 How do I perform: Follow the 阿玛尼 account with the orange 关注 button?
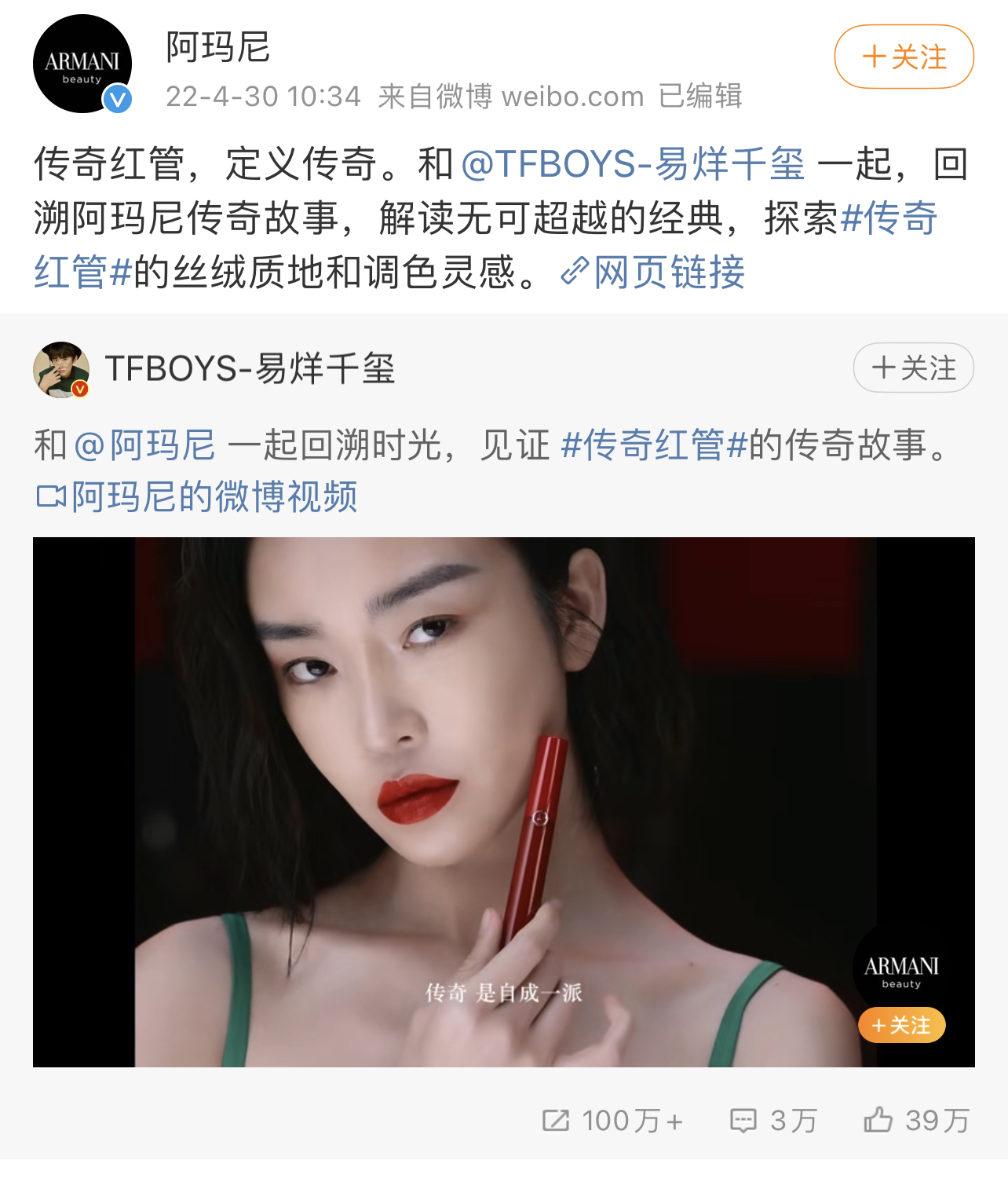[904, 57]
